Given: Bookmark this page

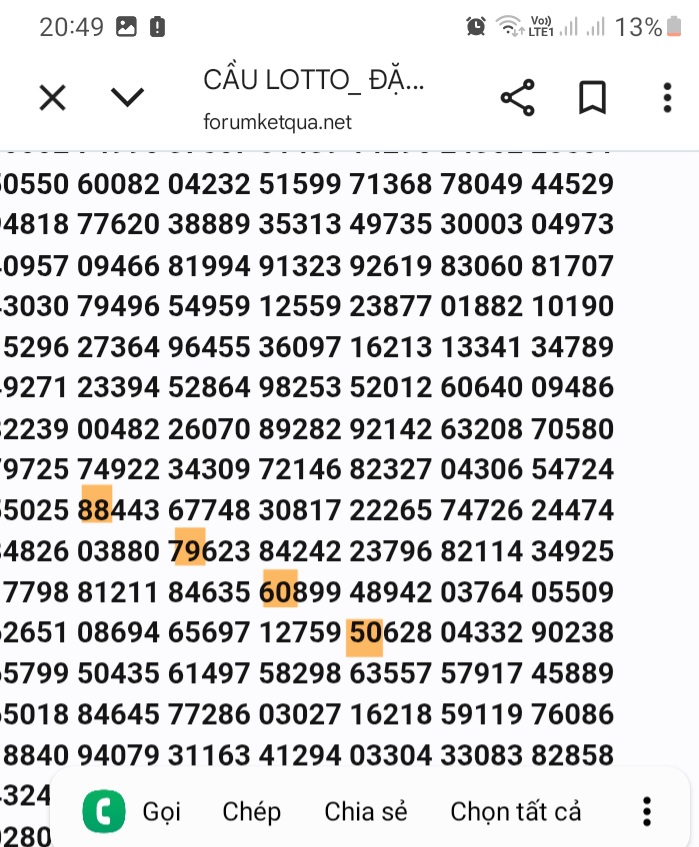Looking at the screenshot, I should (x=593, y=98).
